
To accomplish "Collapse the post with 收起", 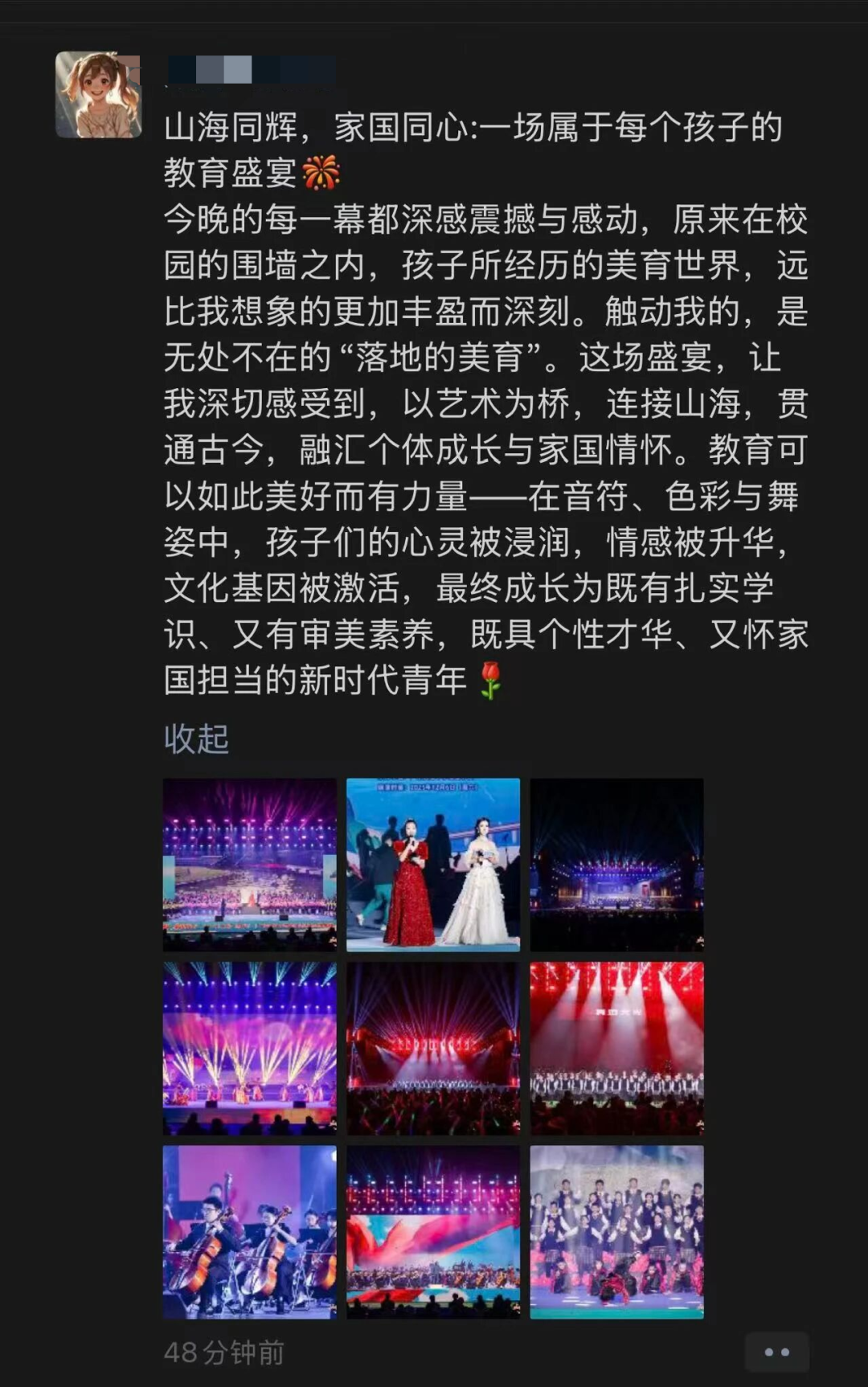I will [196, 739].
